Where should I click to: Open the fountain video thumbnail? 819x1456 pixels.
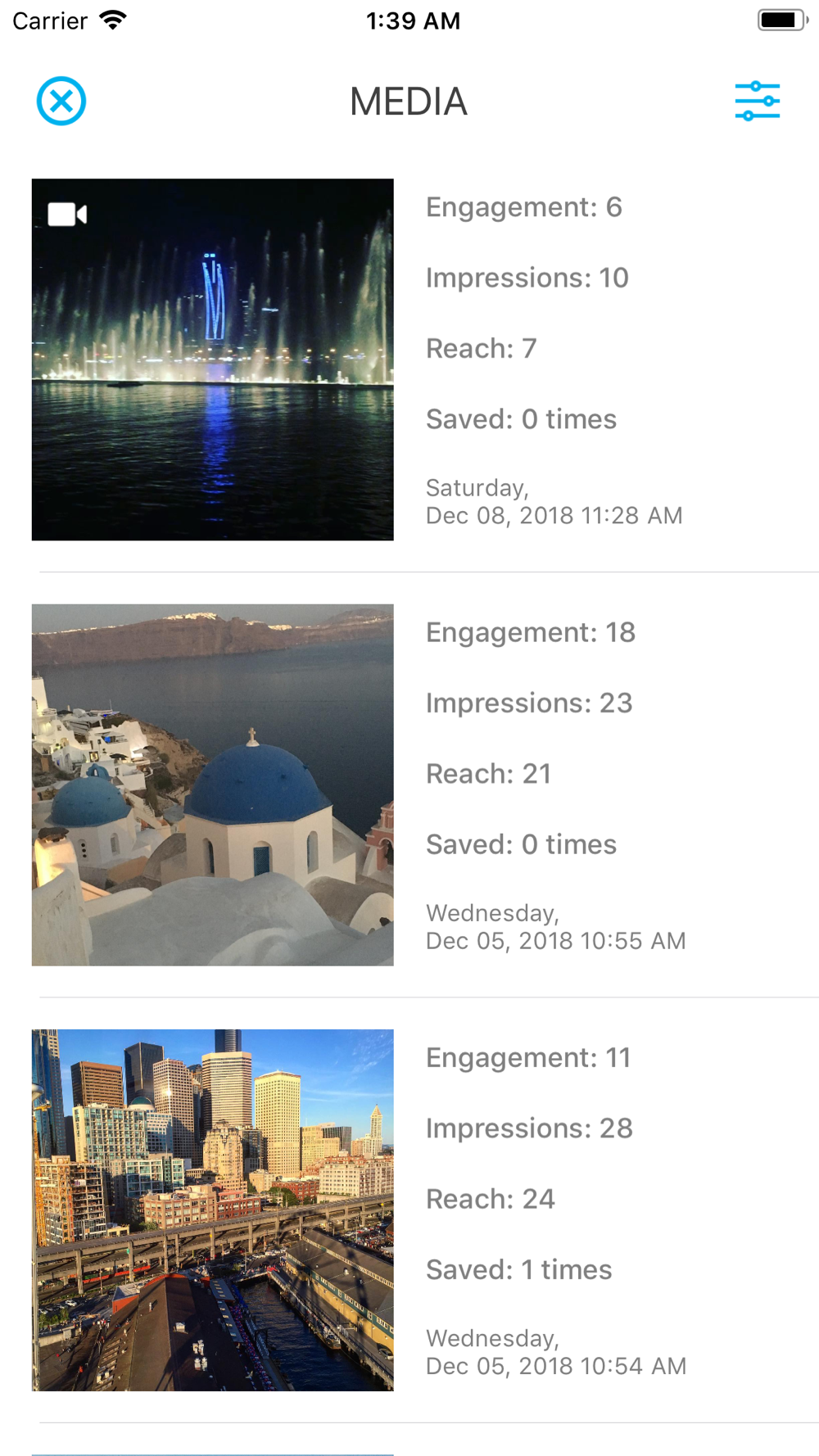[x=212, y=359]
